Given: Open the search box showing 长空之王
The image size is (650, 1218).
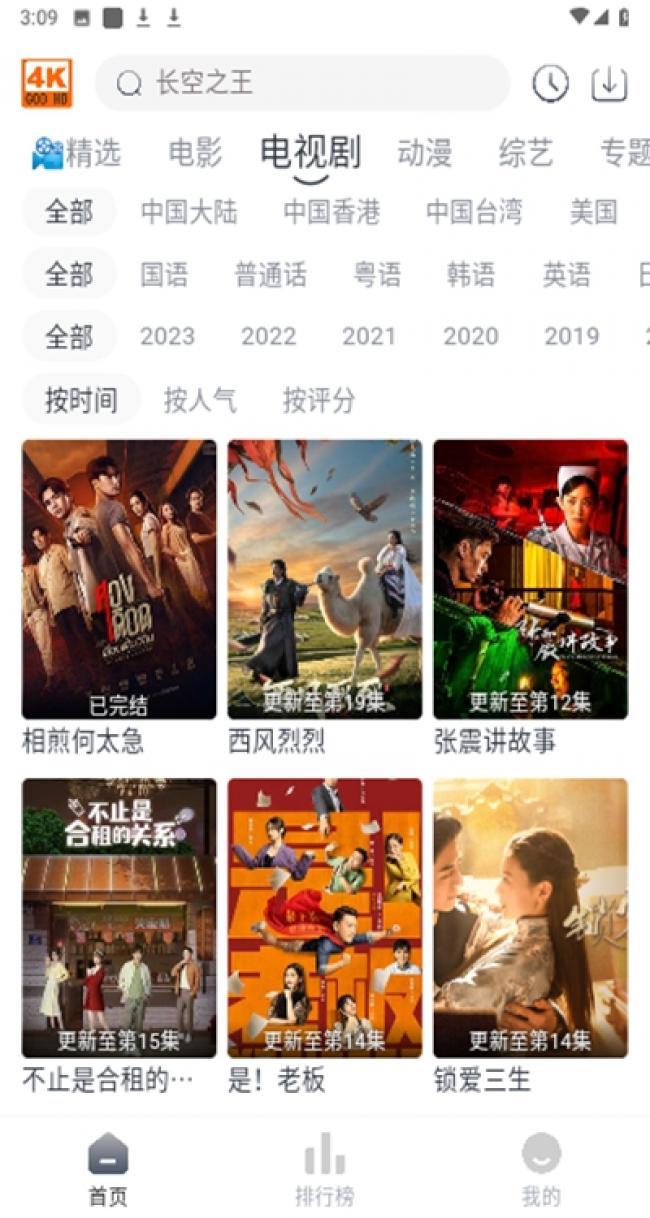Looking at the screenshot, I should point(302,83).
